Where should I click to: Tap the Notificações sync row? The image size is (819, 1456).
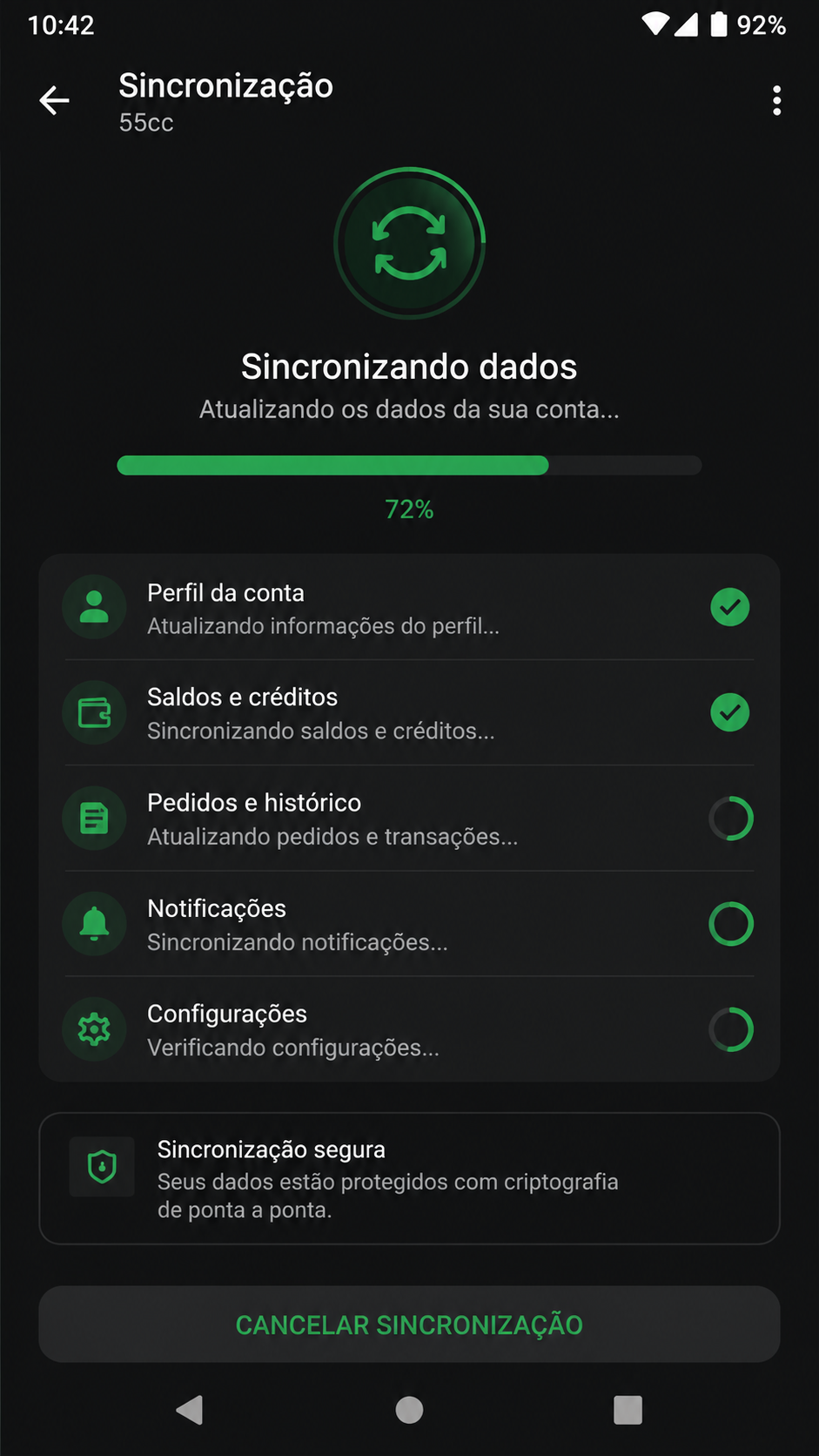409,924
